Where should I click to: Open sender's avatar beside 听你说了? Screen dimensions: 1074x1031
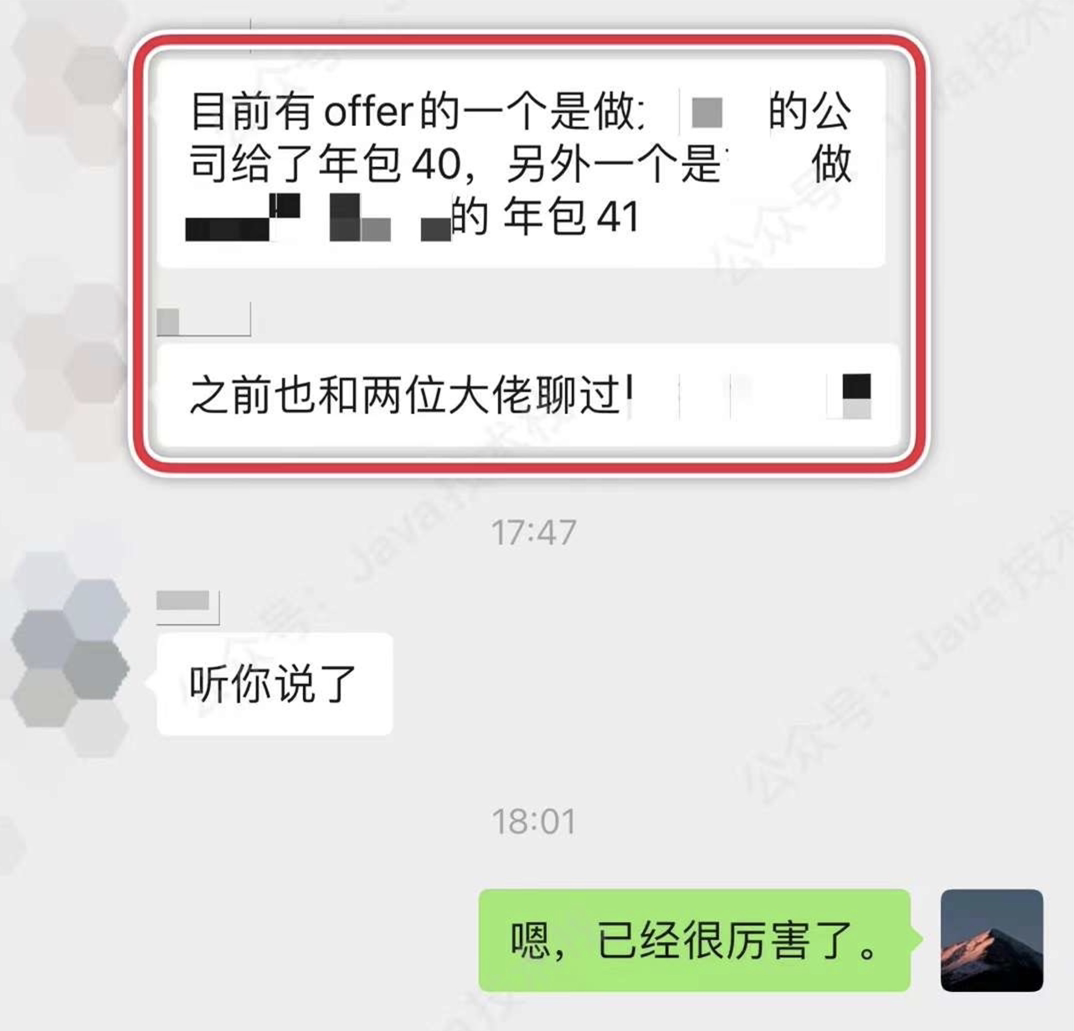[x=70, y=651]
